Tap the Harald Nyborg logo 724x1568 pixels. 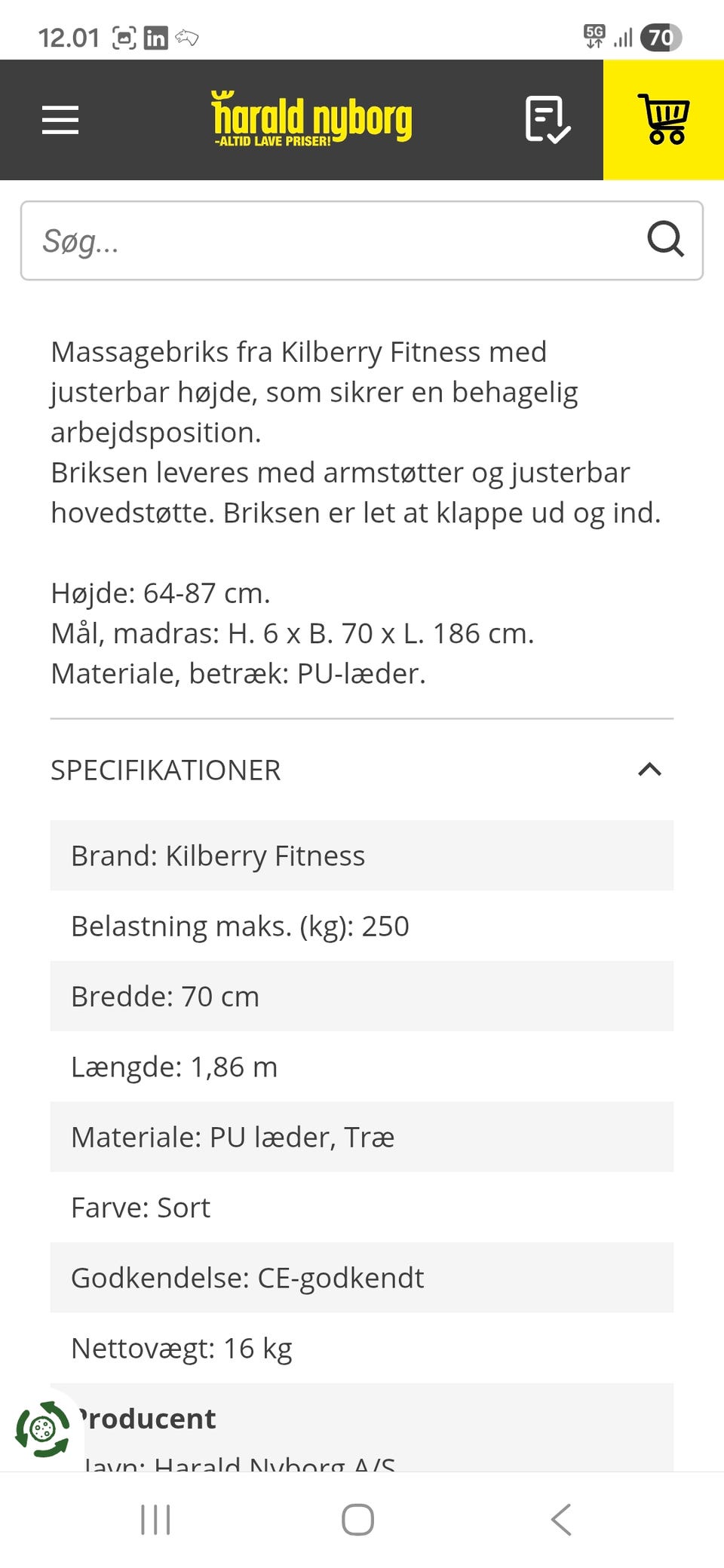click(312, 119)
